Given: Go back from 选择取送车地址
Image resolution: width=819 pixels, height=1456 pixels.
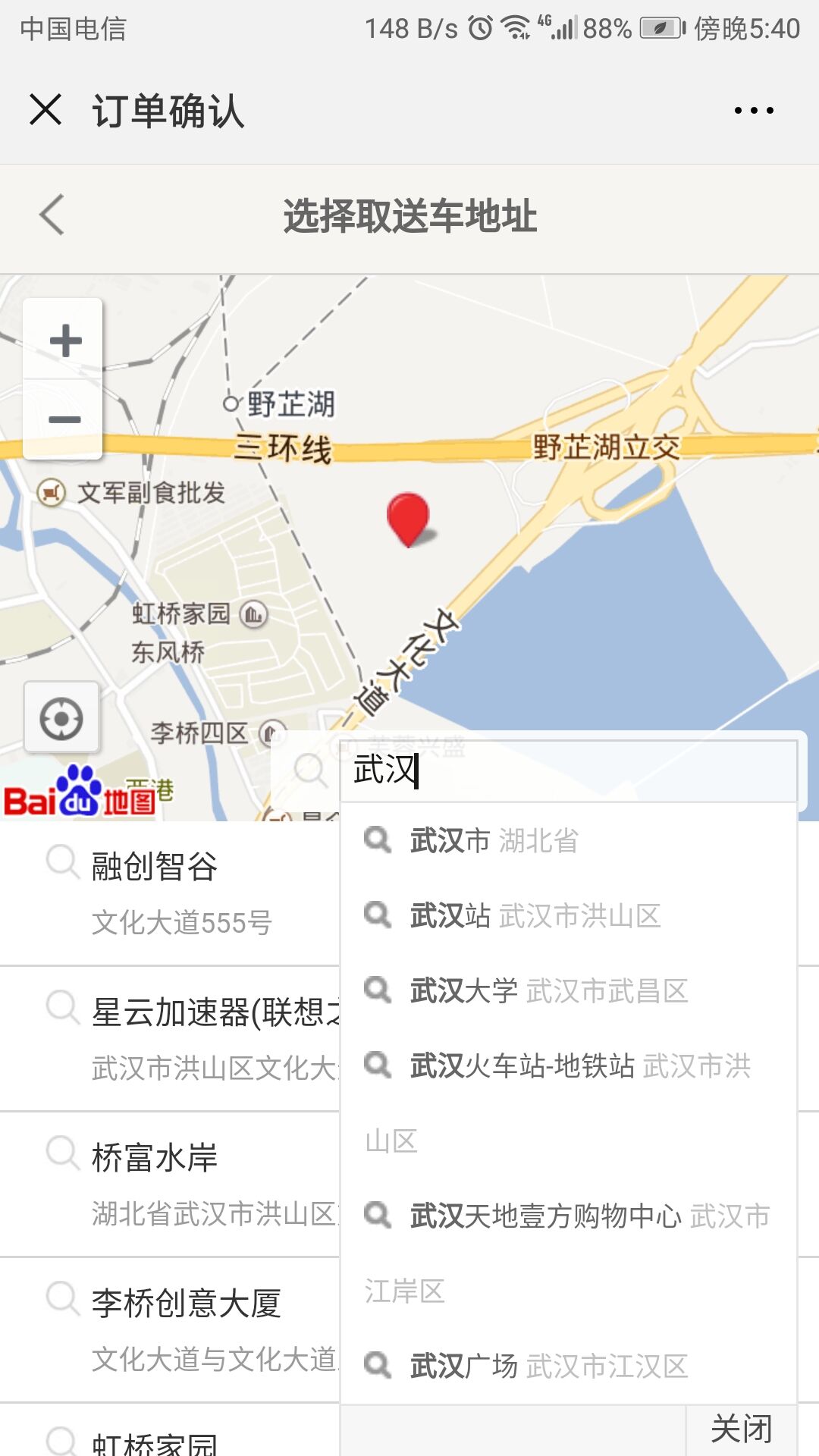Looking at the screenshot, I should tap(52, 215).
